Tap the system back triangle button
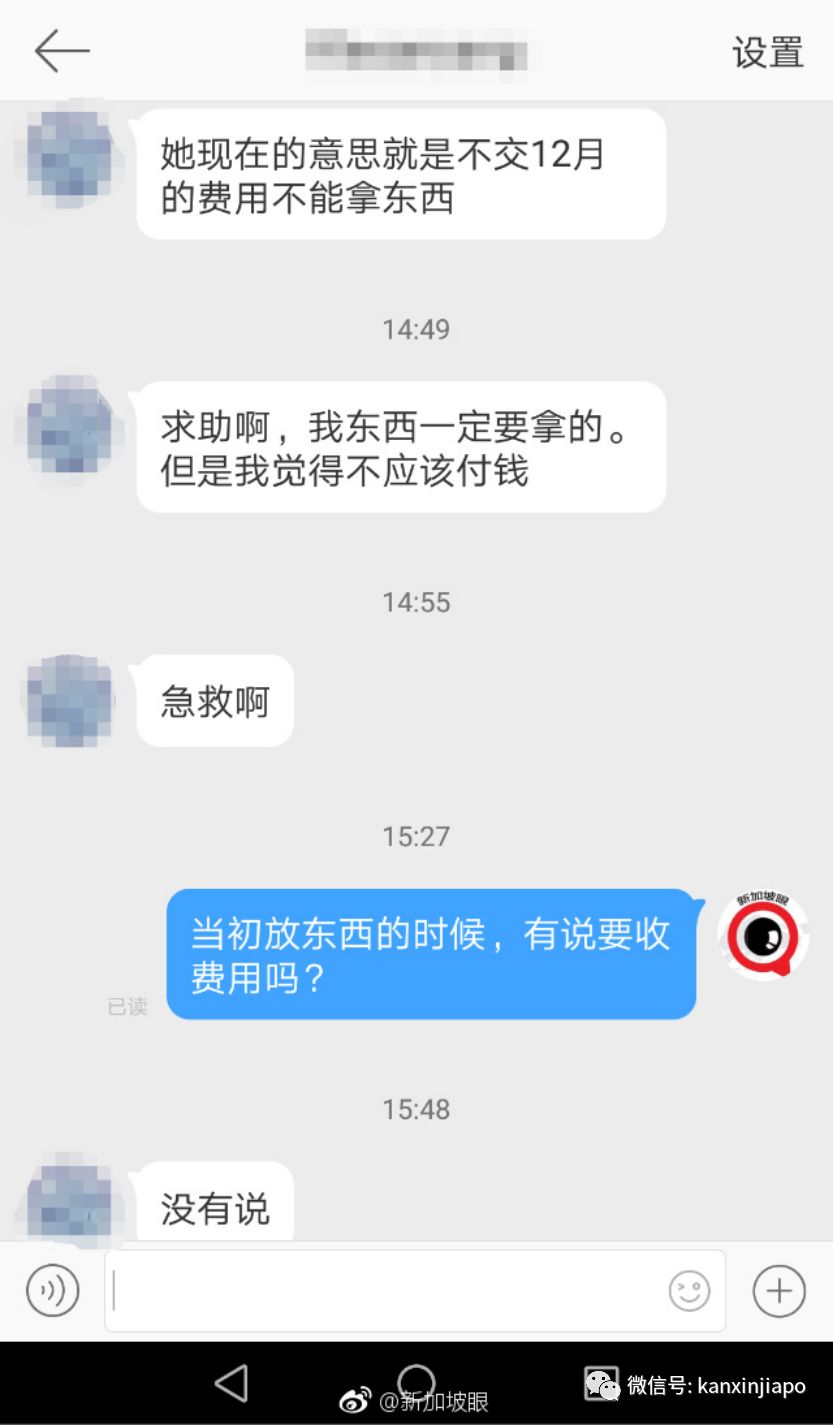The height and width of the screenshot is (1425, 833). (x=232, y=1383)
